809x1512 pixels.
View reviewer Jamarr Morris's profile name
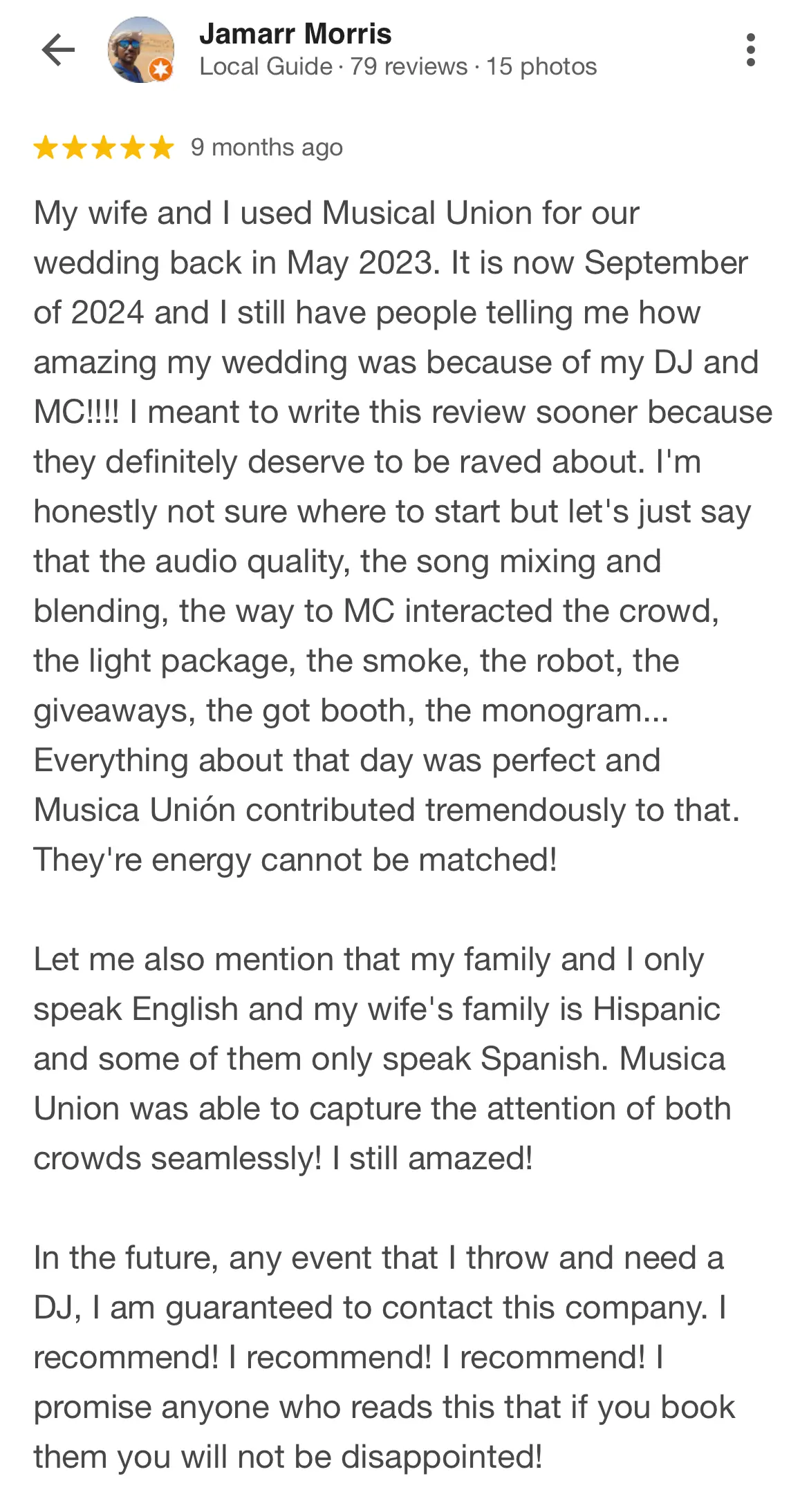[x=295, y=34]
